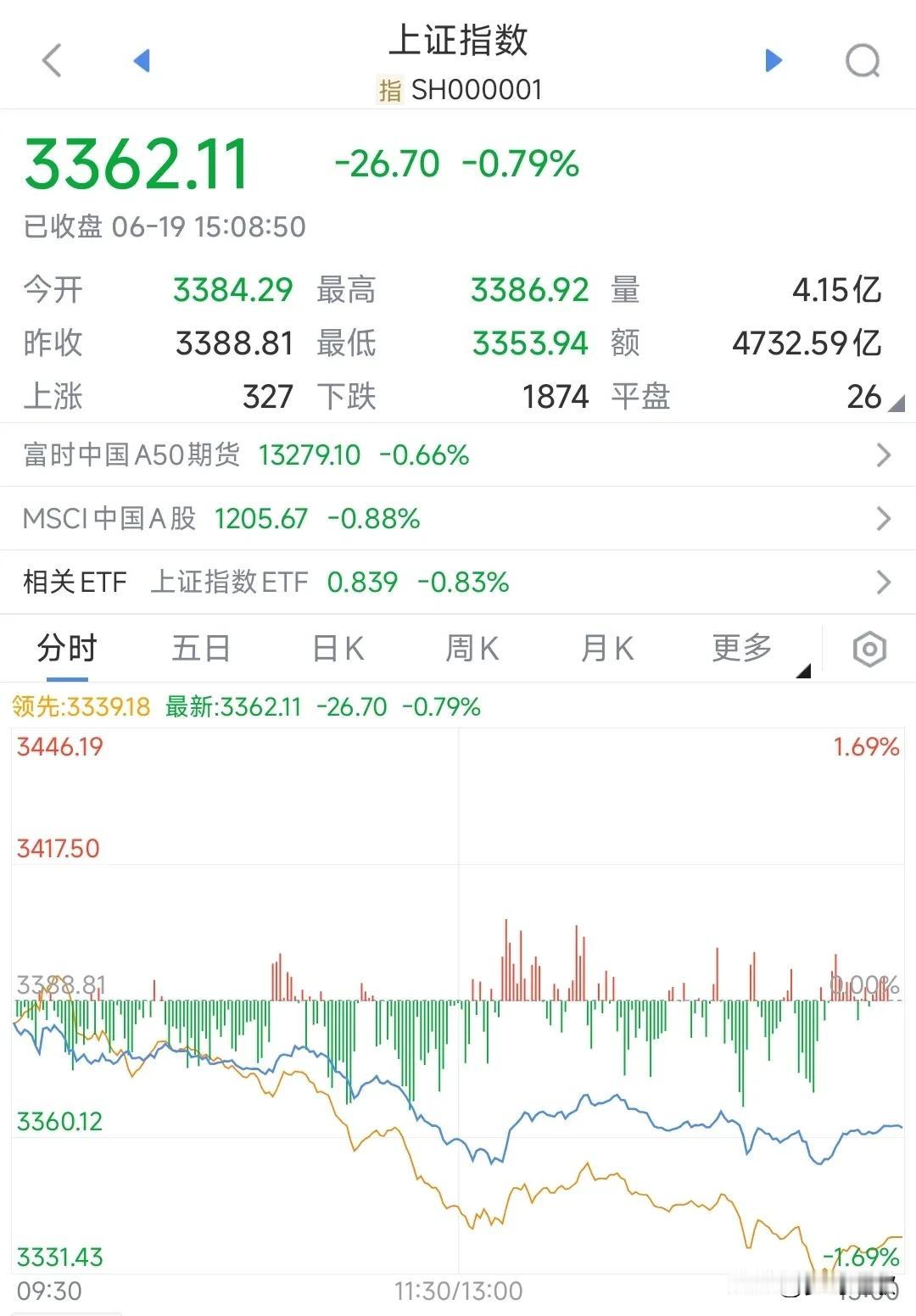Switch to the 日K chart tab
This screenshot has height=1316, width=916.
338,650
